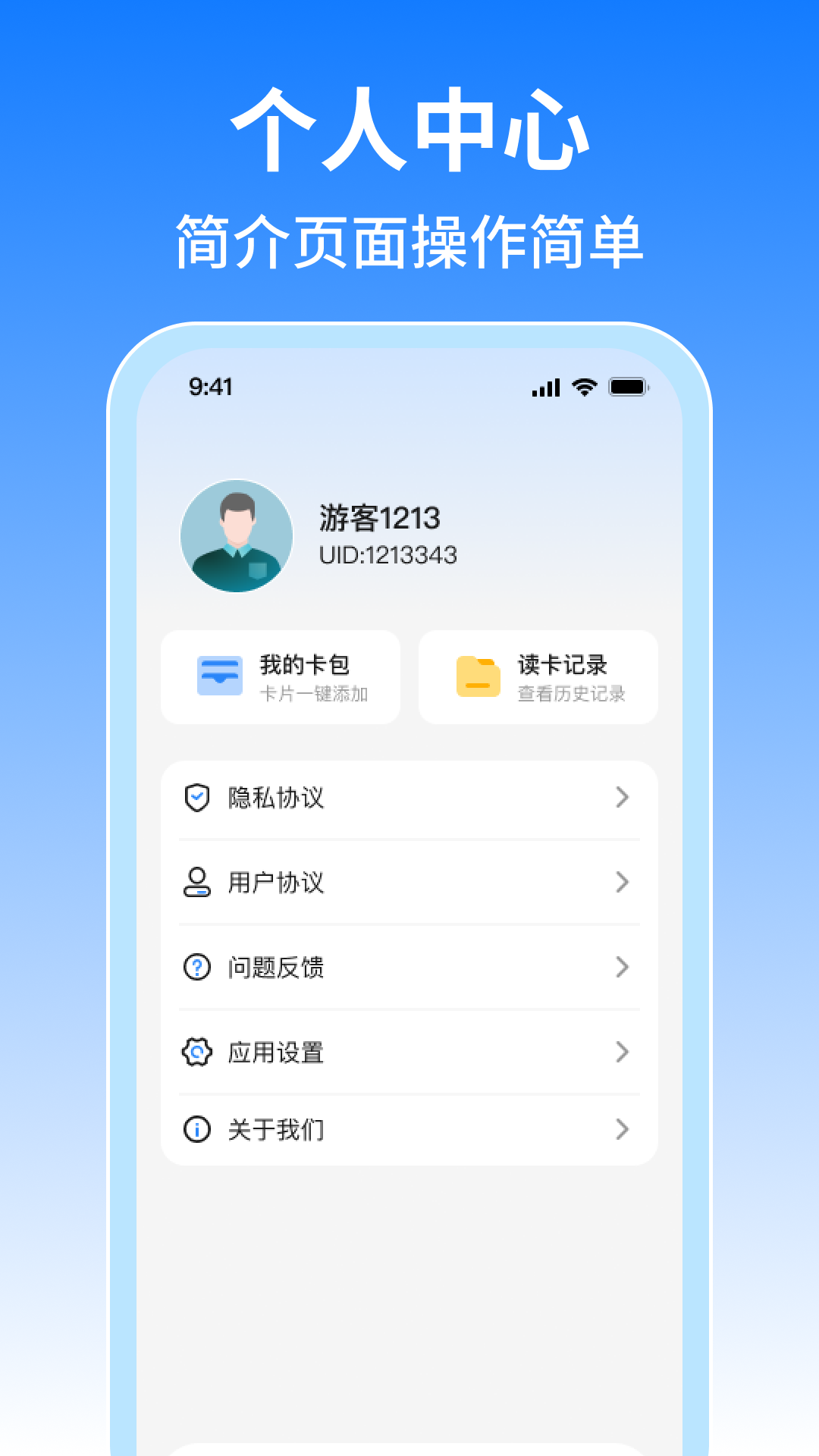Expand the 隐私协议 row chevron
Screen dimensions: 819x1456
pos(623,797)
